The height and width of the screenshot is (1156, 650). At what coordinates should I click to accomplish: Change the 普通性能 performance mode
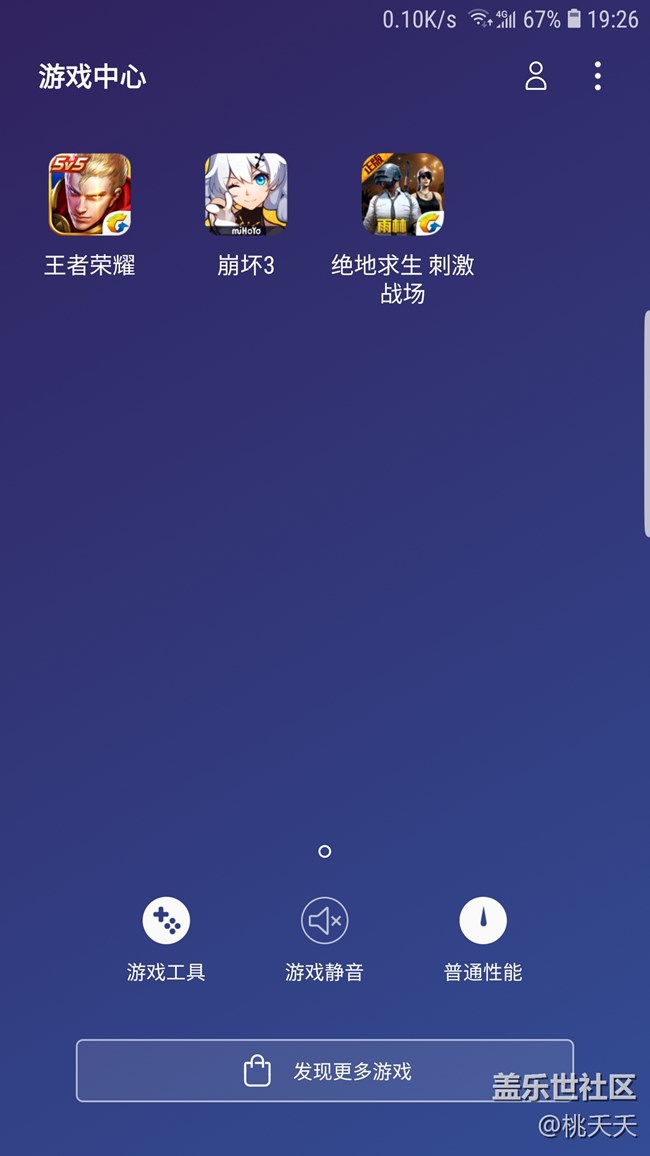[483, 921]
